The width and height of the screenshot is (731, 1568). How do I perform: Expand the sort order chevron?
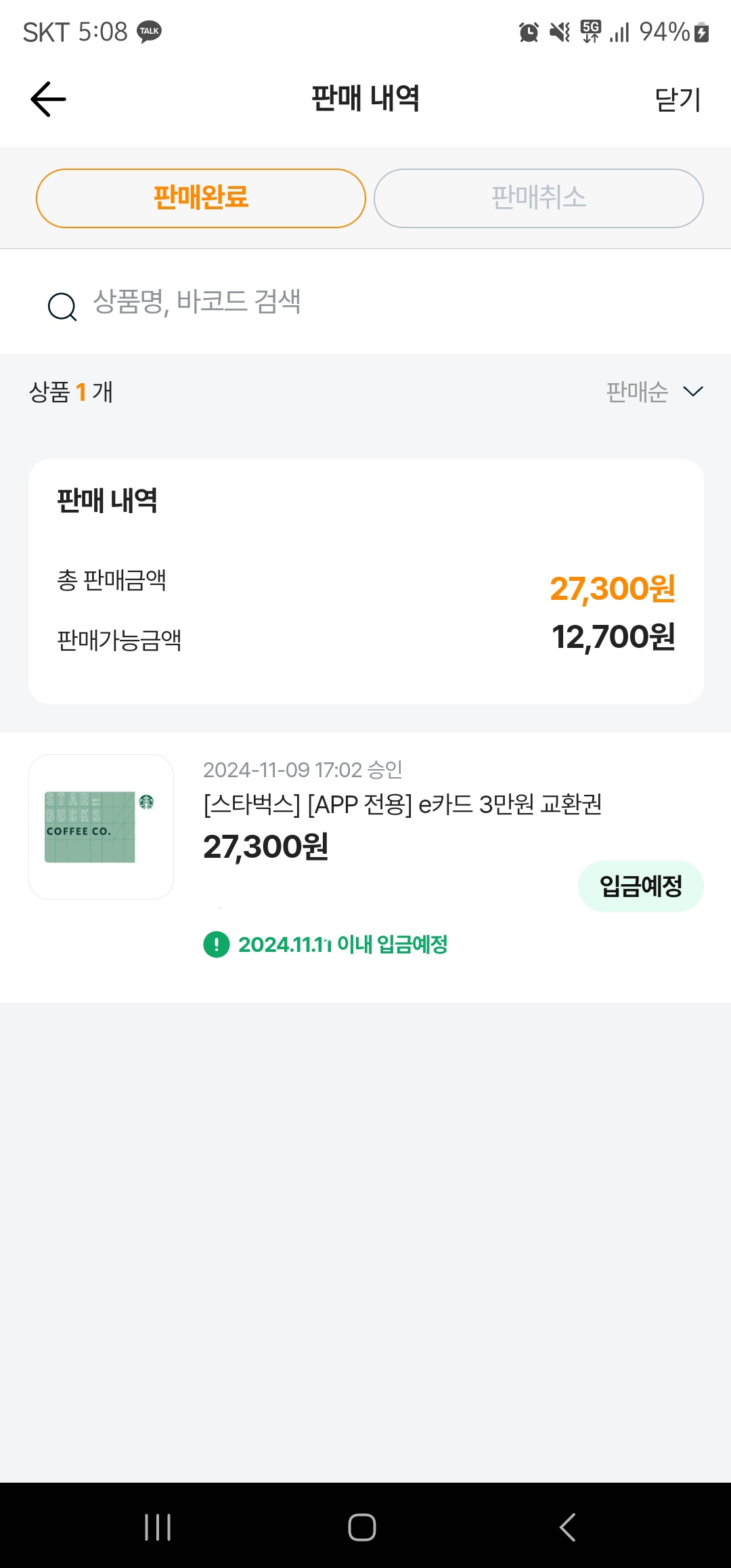coord(692,391)
